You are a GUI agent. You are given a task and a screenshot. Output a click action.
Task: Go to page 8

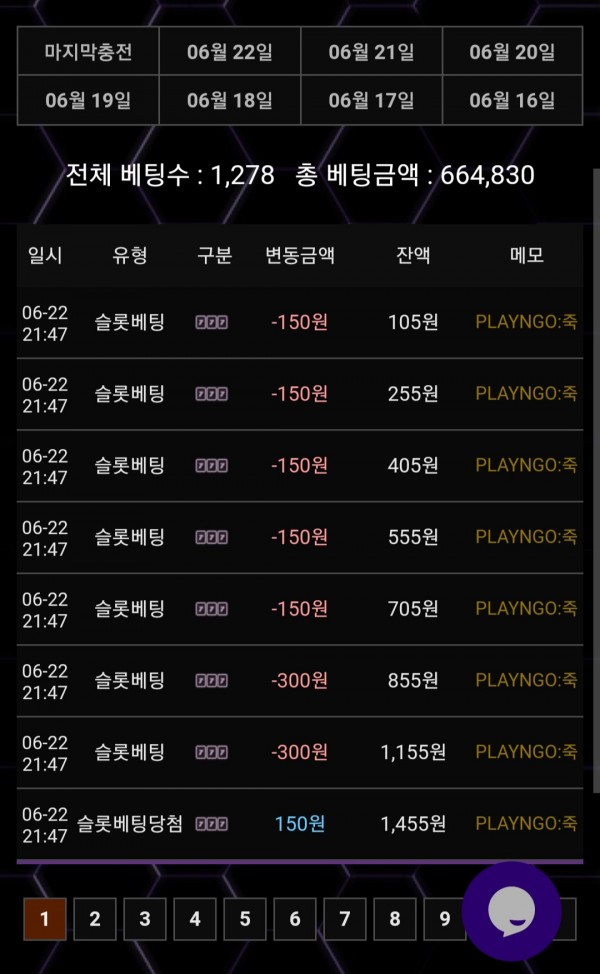pyautogui.click(x=395, y=919)
